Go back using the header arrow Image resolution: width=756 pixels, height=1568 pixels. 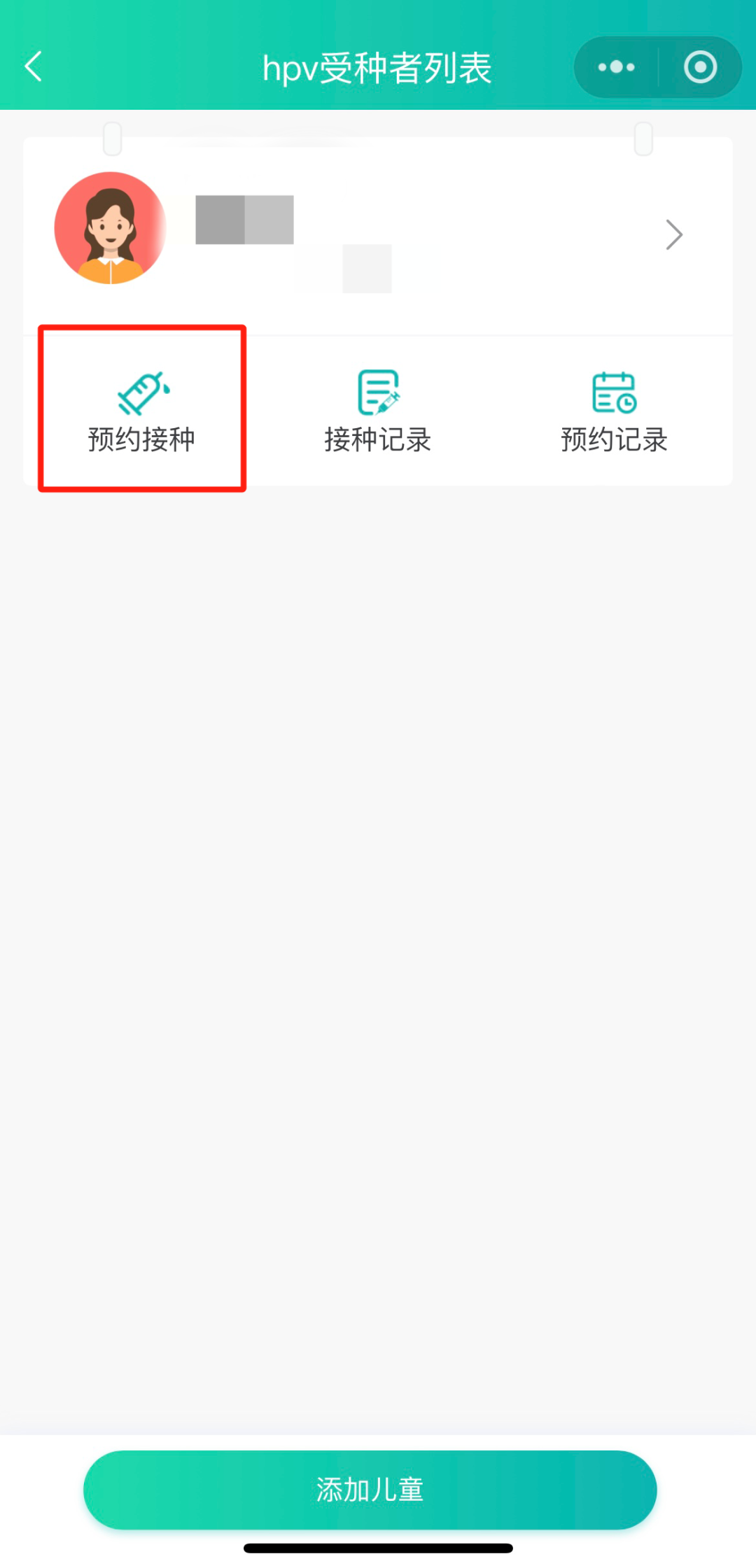[x=33, y=66]
